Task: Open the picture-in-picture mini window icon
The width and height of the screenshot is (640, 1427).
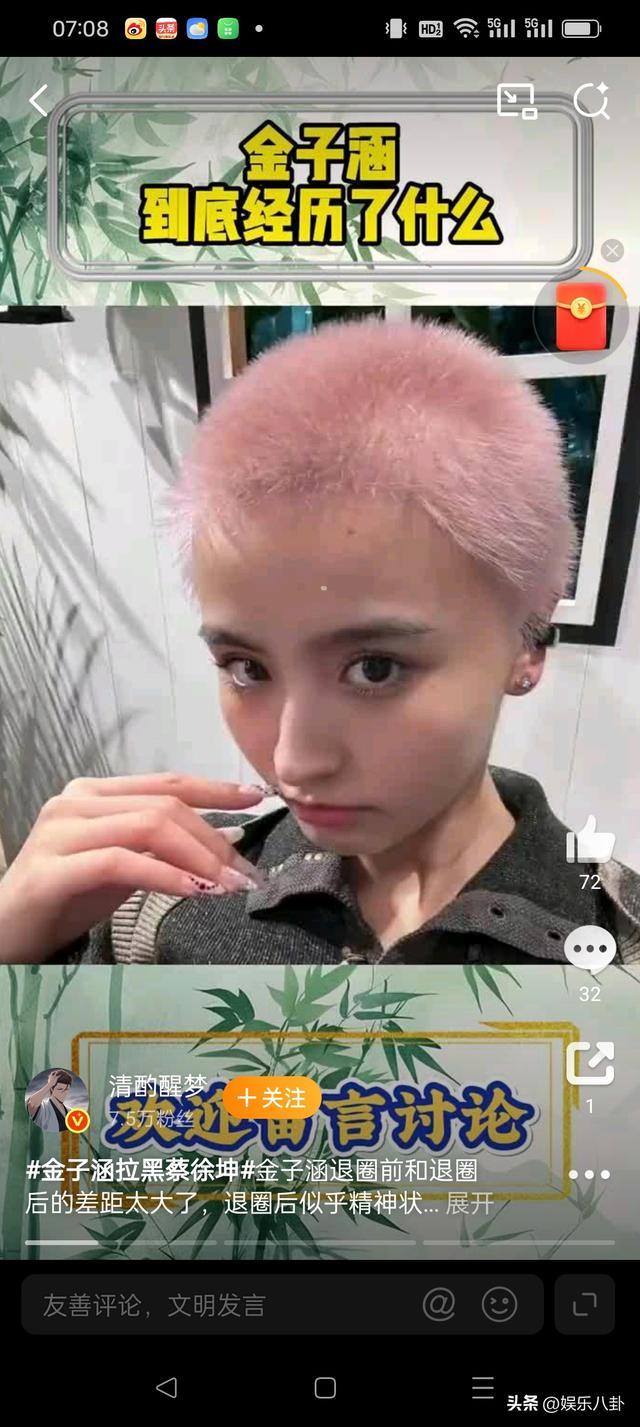Action: pos(516,101)
